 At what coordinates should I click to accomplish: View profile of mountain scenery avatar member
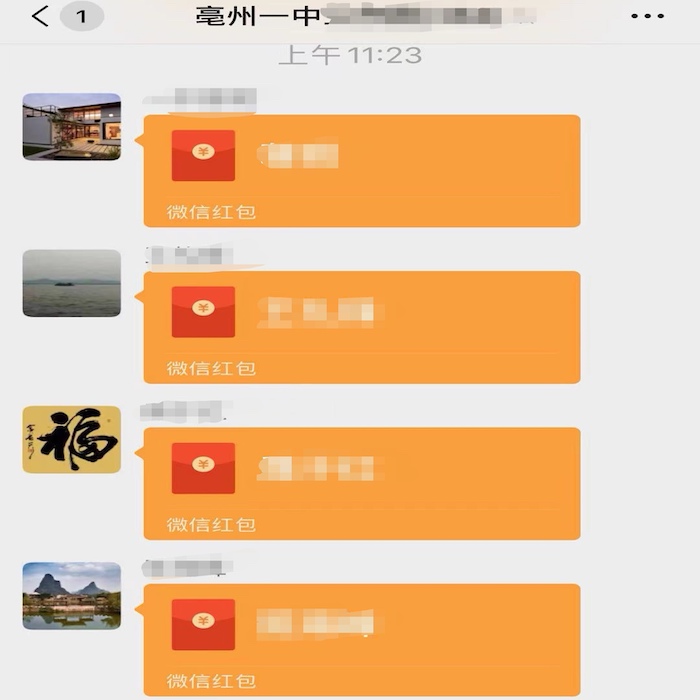[72, 596]
